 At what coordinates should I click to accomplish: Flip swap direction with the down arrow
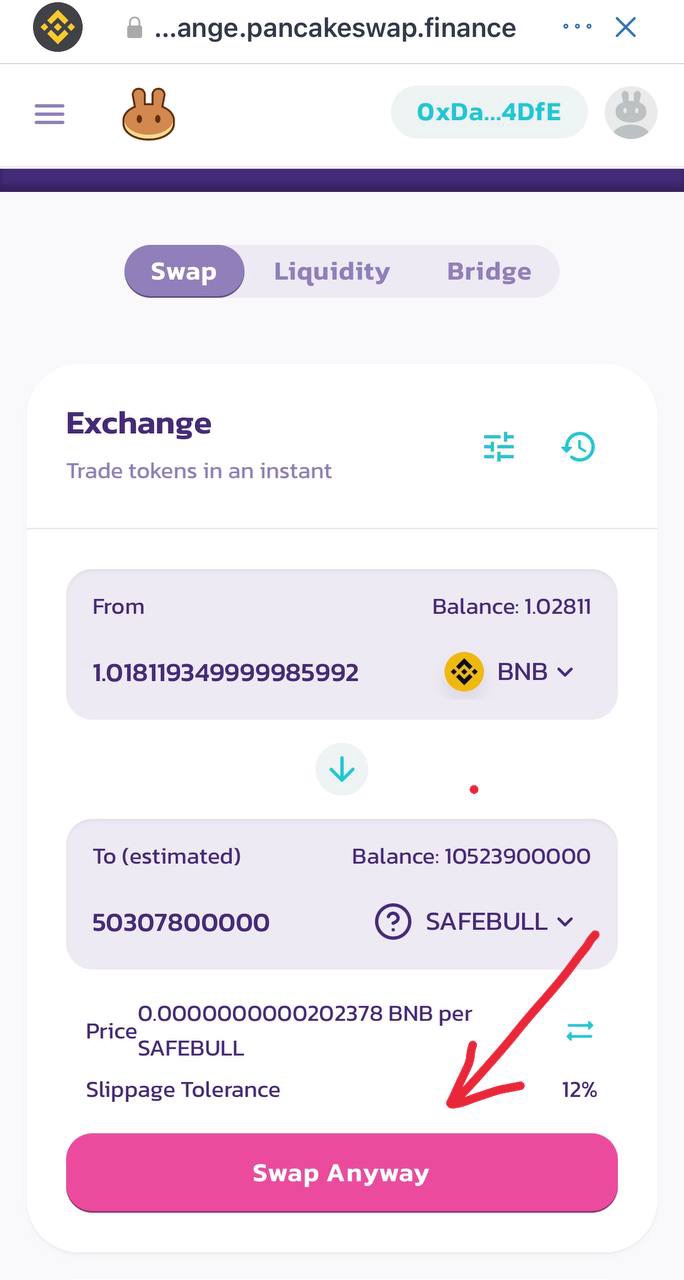tap(342, 769)
